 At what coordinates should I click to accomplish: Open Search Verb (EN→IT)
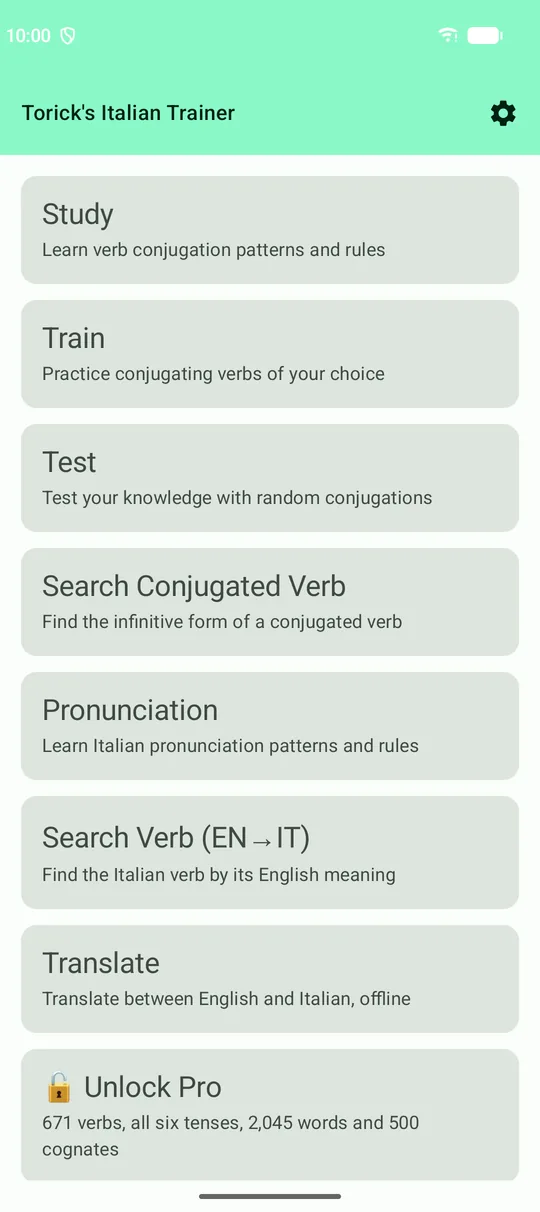(270, 852)
